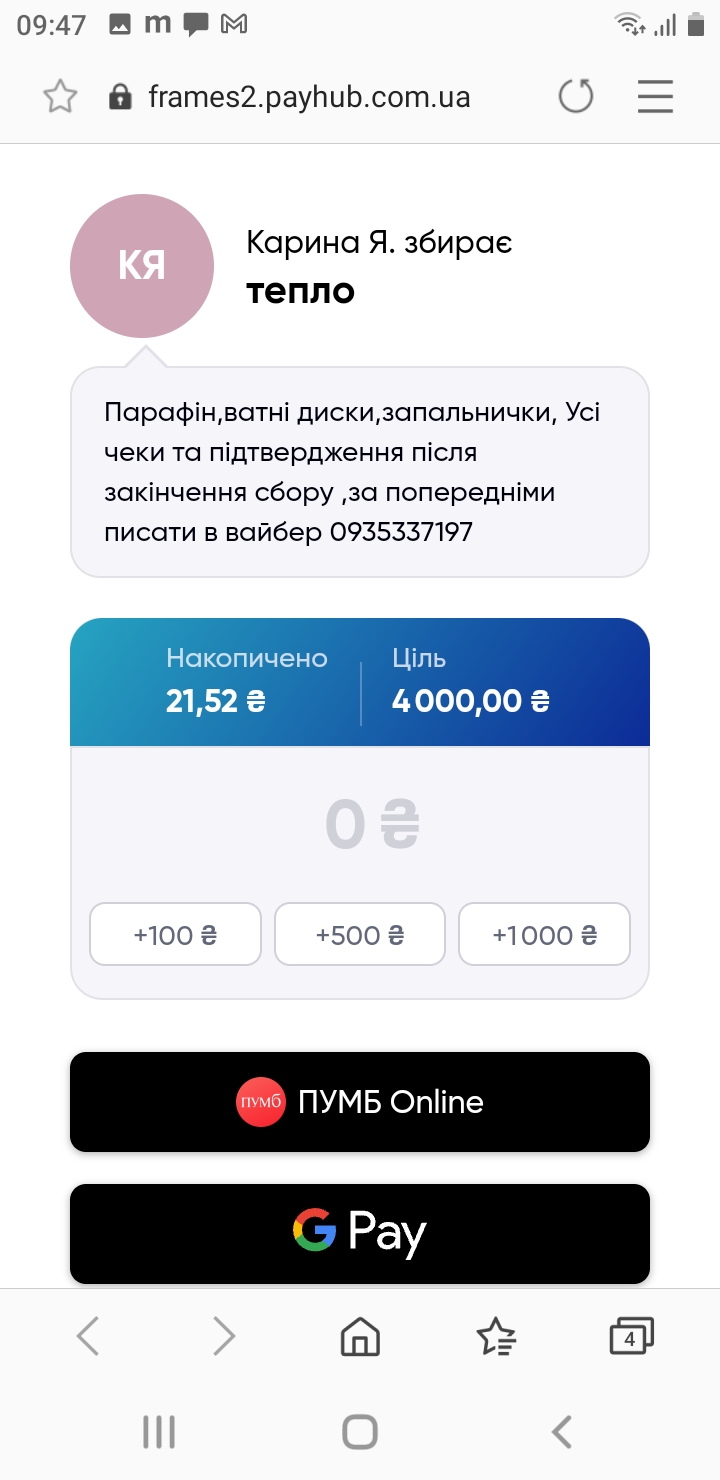
Task: Tap the back navigation chevron
Action: 87,1335
